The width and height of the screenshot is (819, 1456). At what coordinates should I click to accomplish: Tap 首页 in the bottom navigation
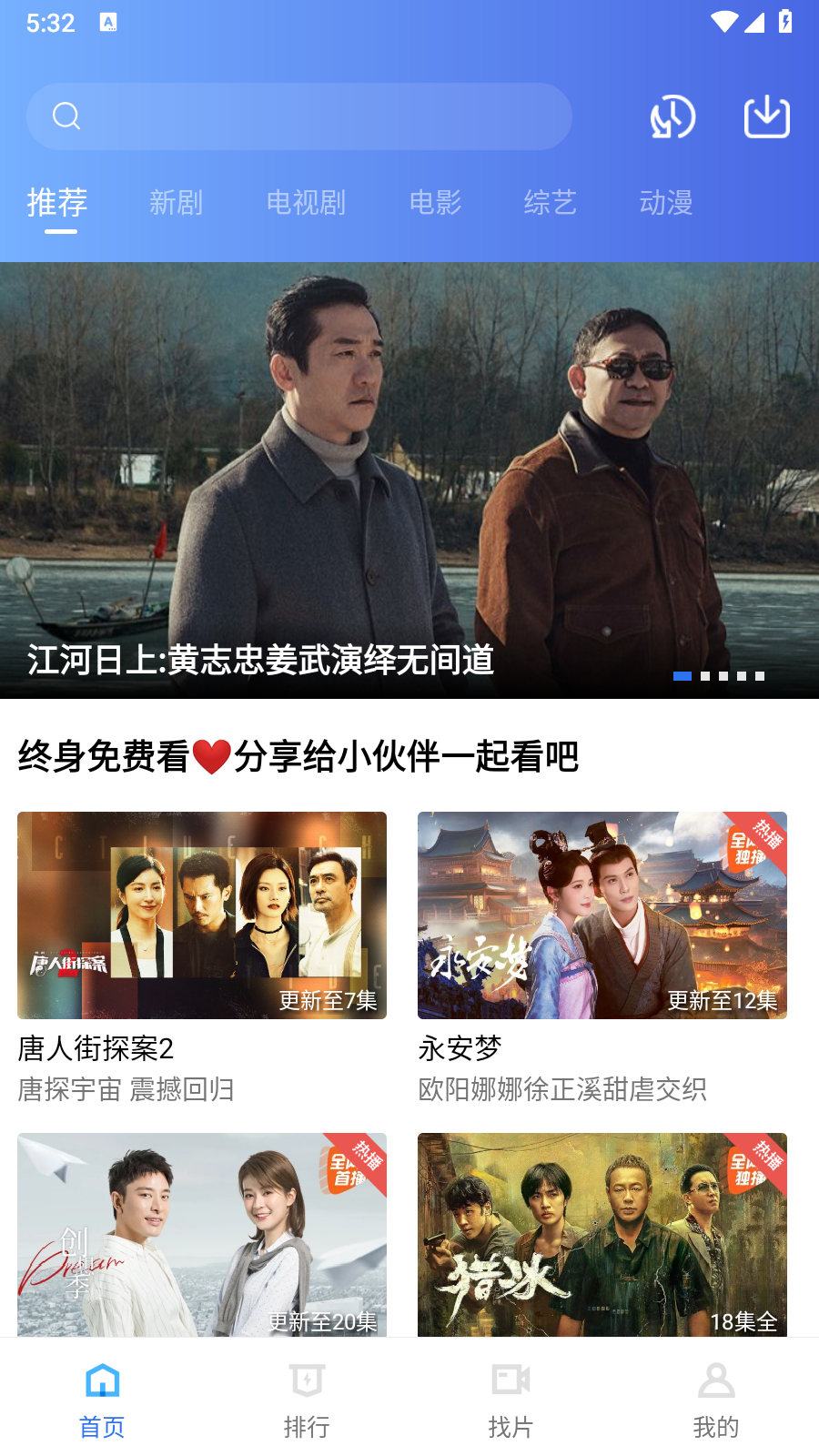coord(102,1400)
